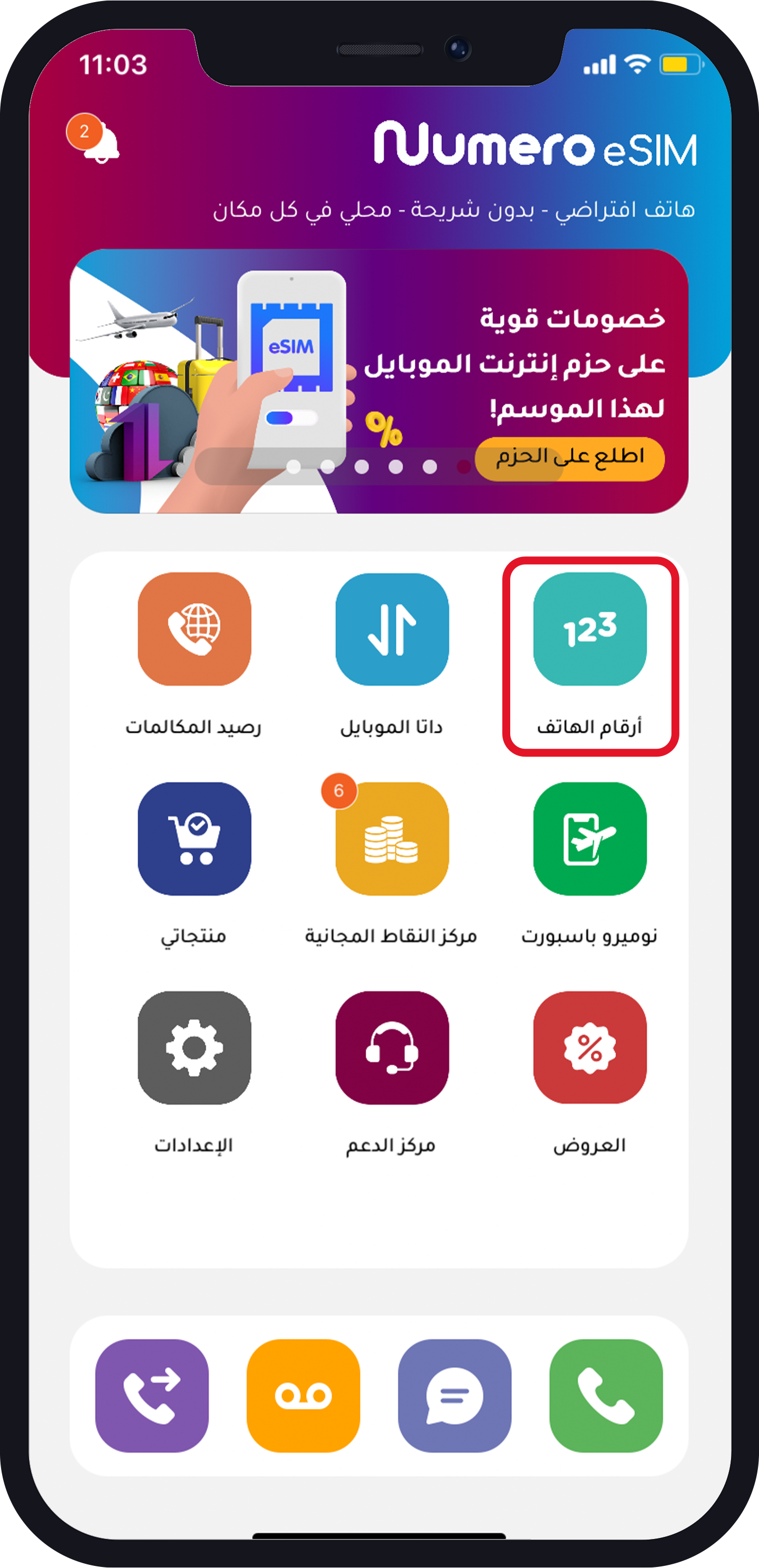This screenshot has height=1568, width=759.
Task: Open العروض offers
Action: click(x=590, y=1047)
